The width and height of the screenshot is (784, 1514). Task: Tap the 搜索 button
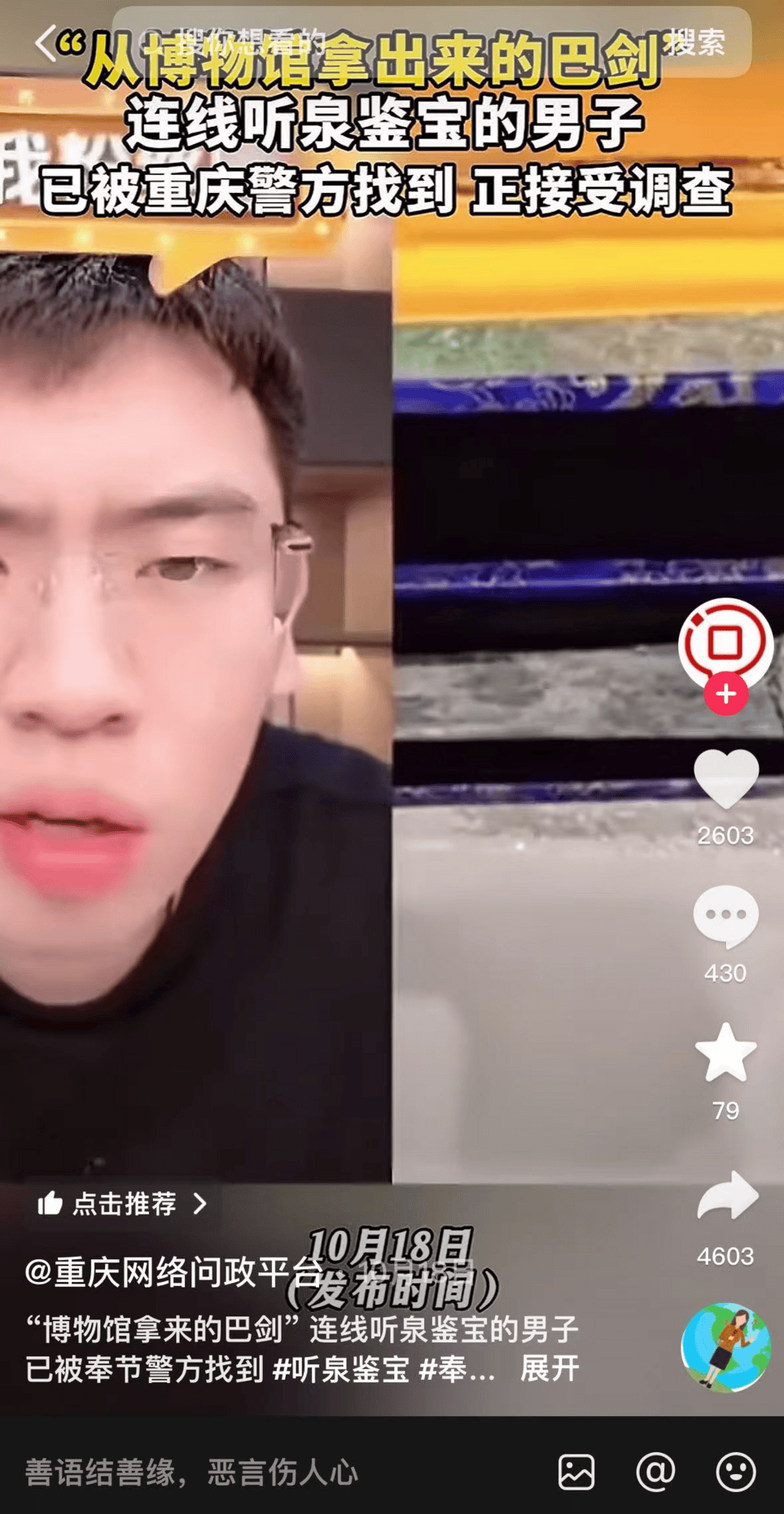696,42
